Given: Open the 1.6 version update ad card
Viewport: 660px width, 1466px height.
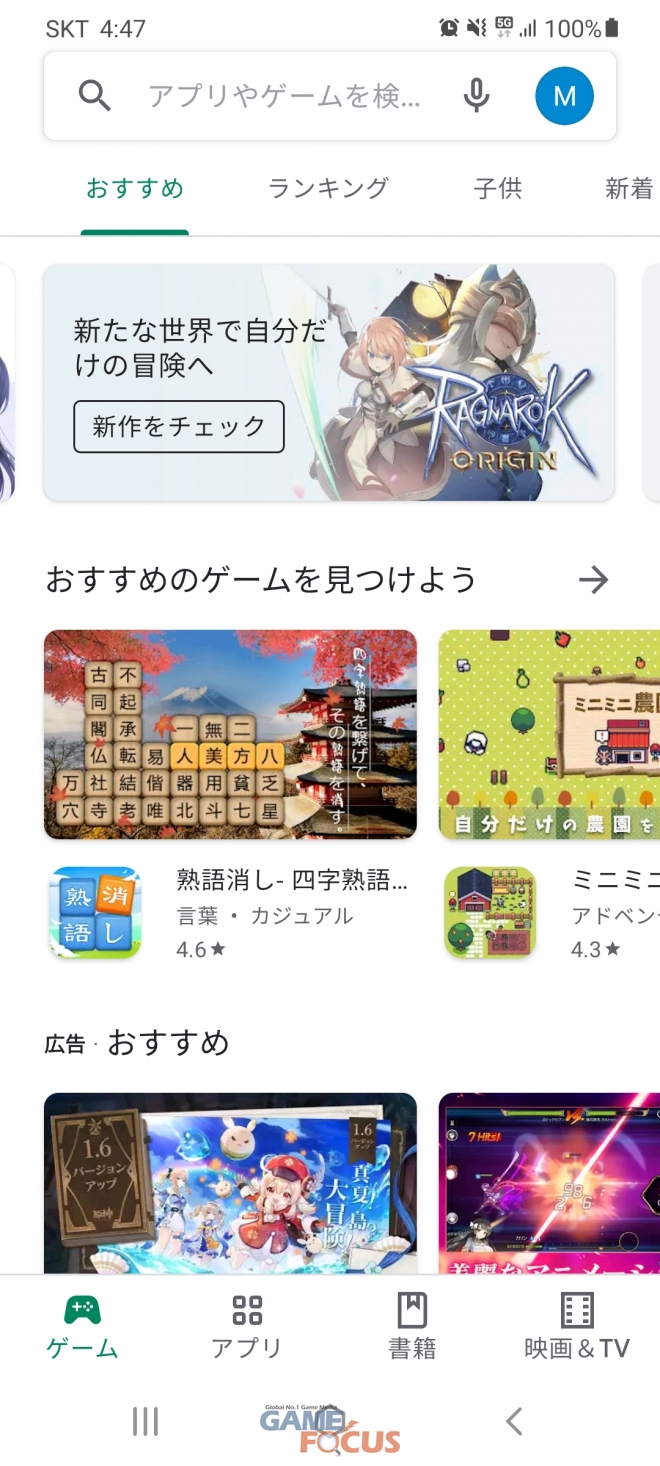Looking at the screenshot, I should pos(230,1182).
